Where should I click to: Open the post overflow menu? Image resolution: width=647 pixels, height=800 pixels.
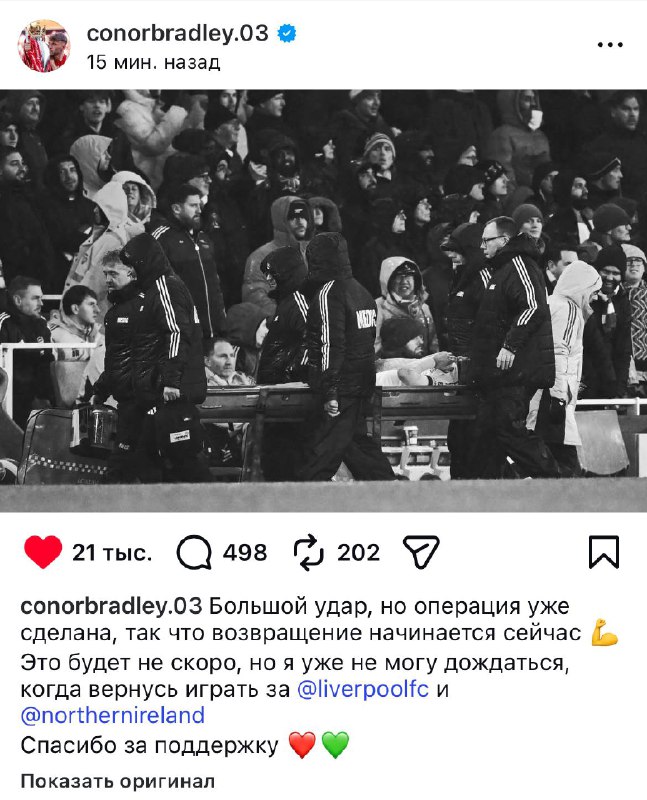[611, 45]
